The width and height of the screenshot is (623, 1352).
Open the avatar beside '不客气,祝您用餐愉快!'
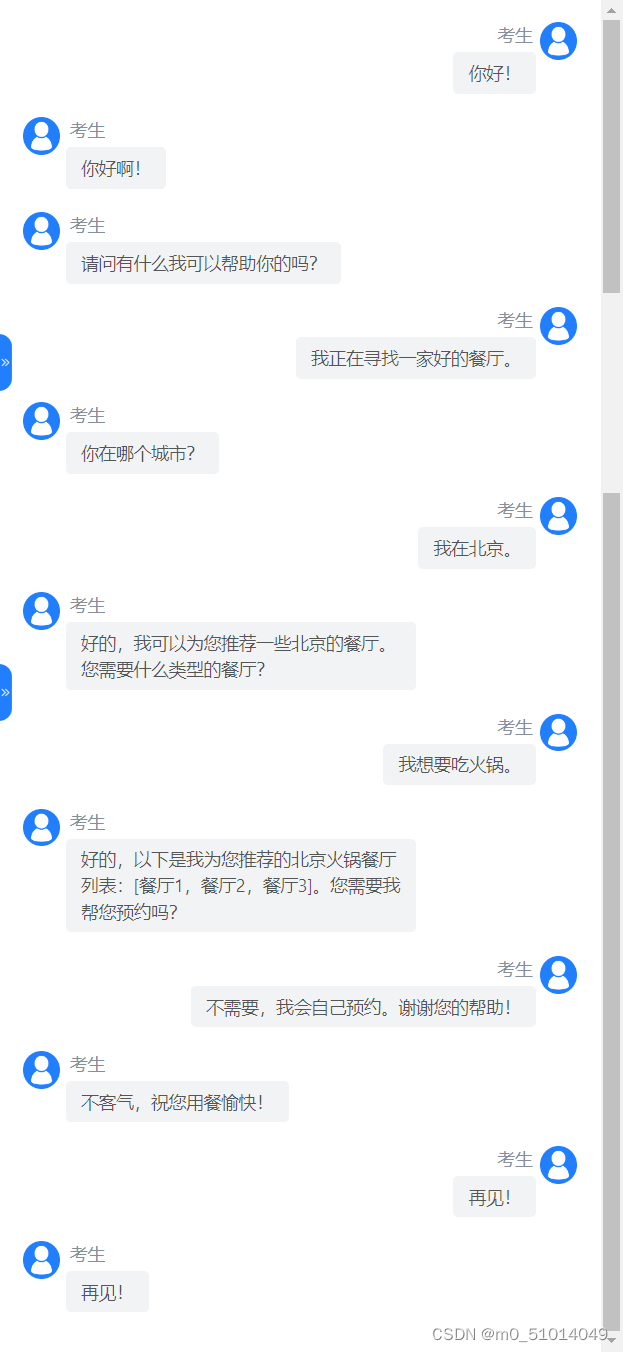click(x=41, y=1070)
